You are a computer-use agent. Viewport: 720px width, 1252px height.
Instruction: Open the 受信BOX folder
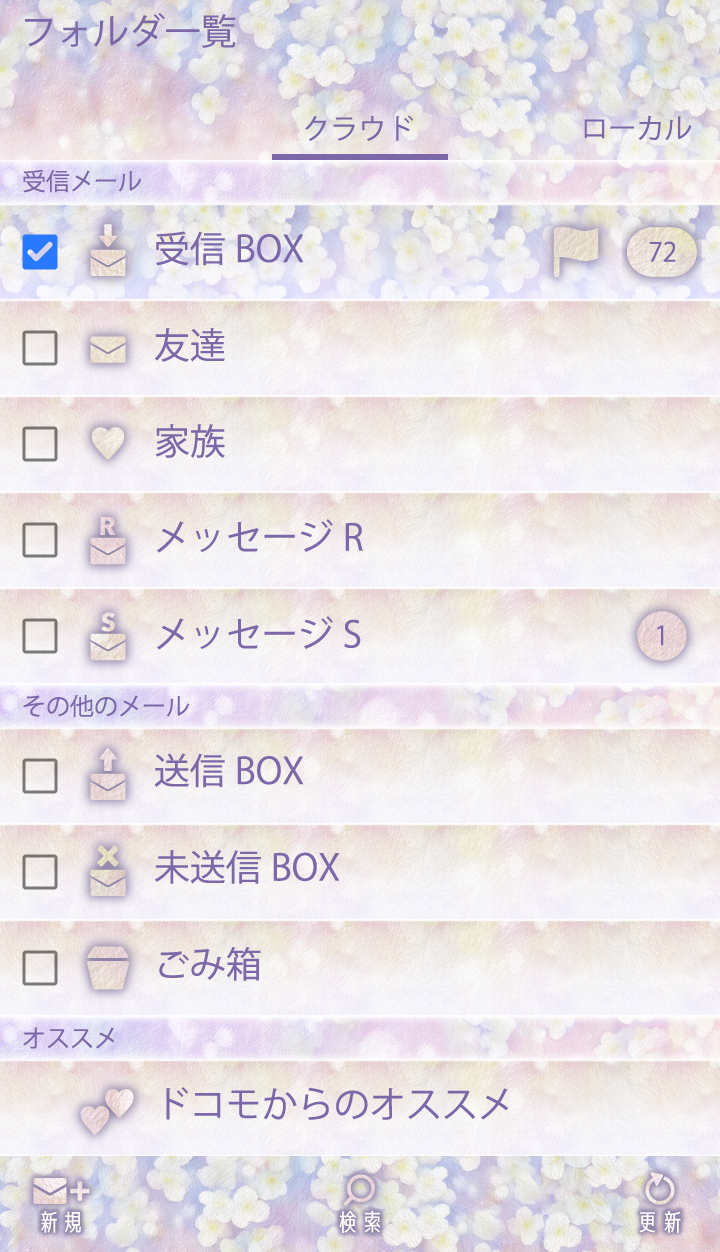[230, 250]
